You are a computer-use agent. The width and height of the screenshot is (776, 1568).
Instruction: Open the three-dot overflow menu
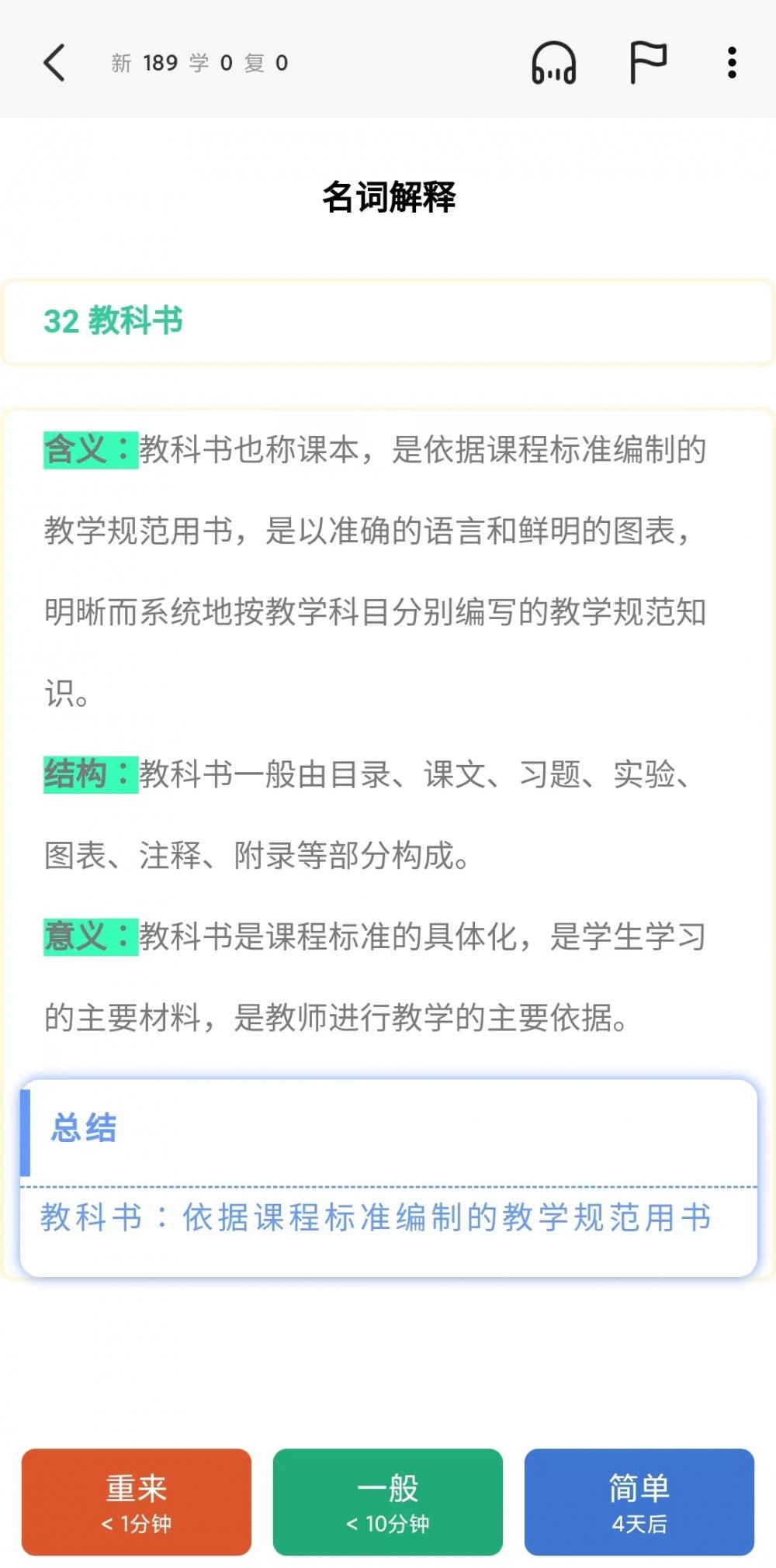(732, 63)
